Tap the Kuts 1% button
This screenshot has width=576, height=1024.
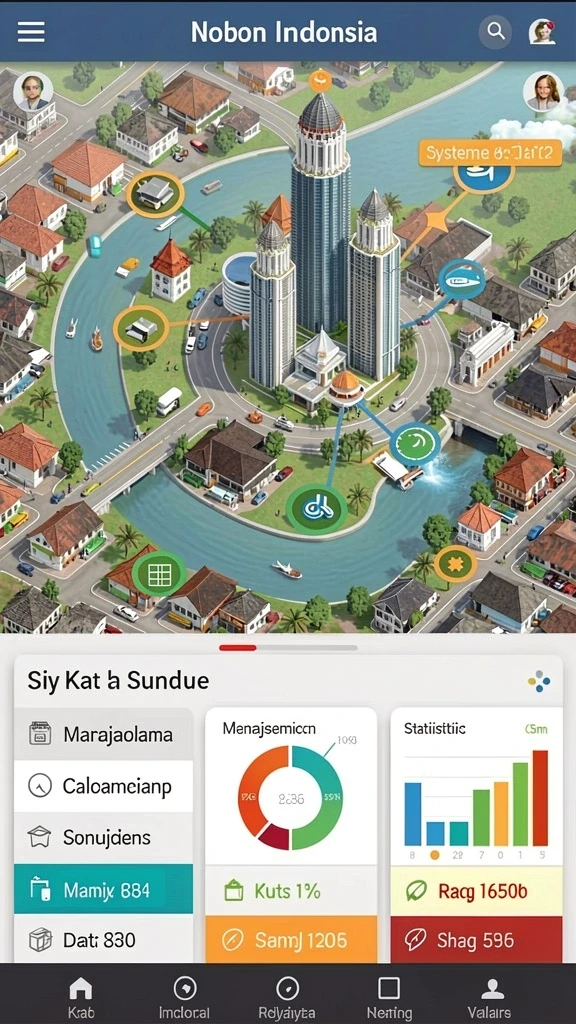pos(291,891)
